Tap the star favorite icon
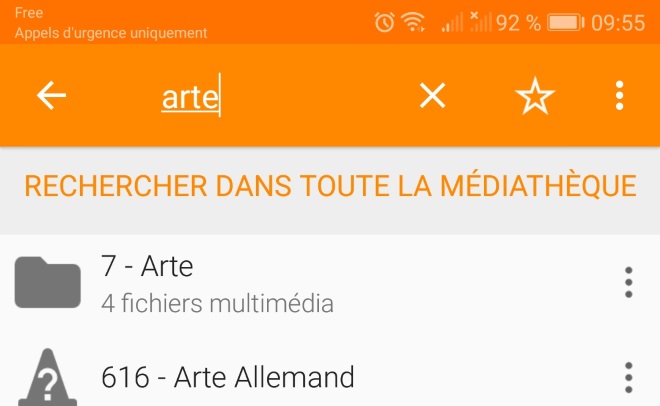Viewport: 660px width, 406px height. click(534, 96)
